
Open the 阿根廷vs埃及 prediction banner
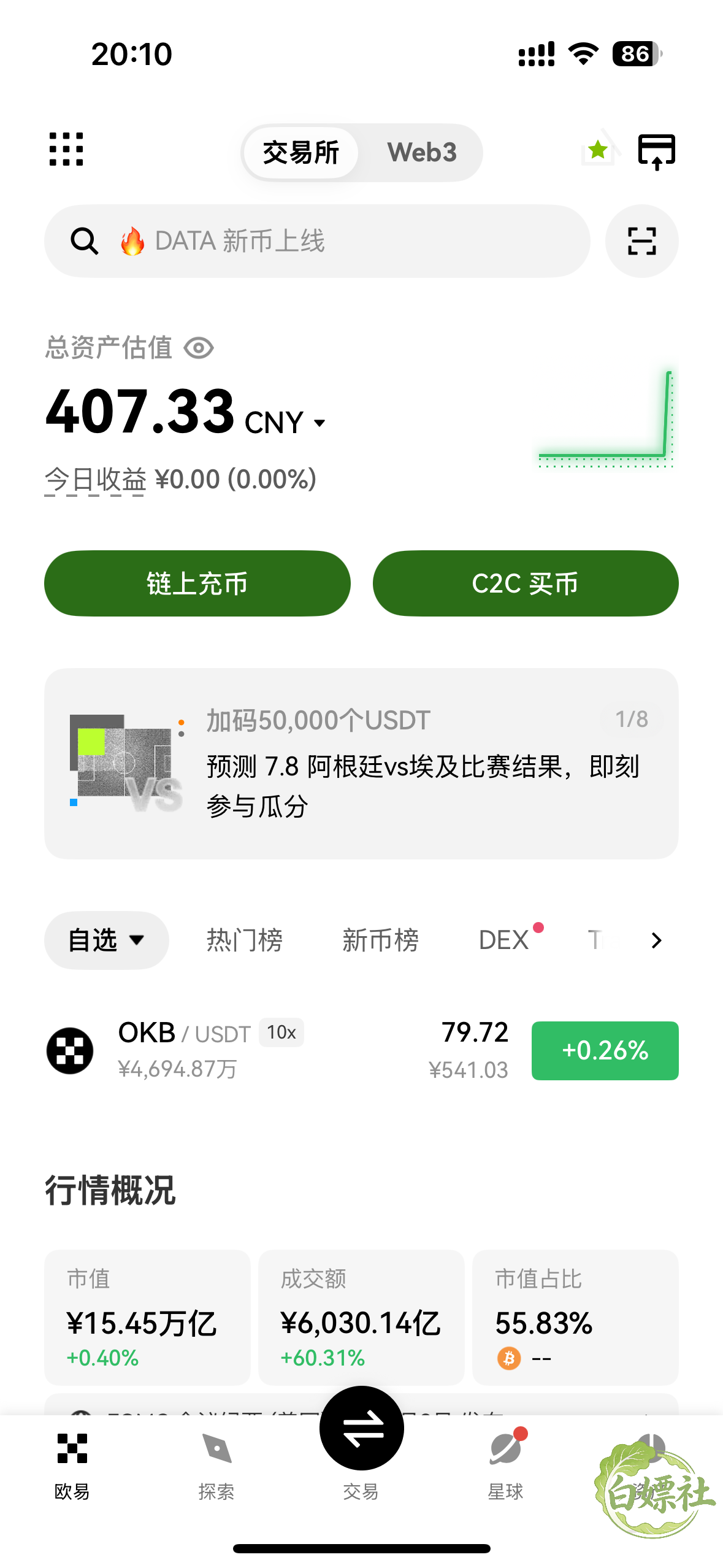tap(361, 763)
